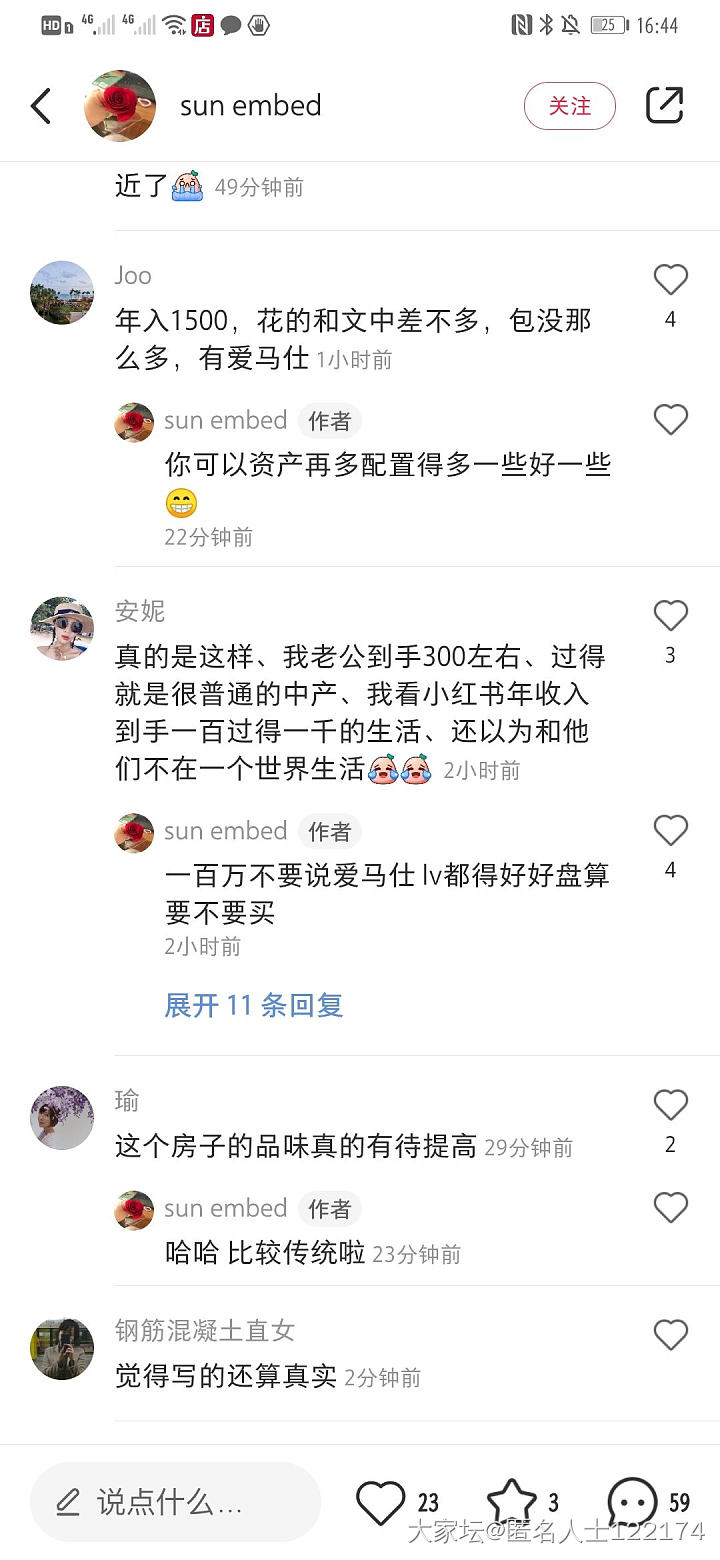Like 安妮's comment

point(670,616)
